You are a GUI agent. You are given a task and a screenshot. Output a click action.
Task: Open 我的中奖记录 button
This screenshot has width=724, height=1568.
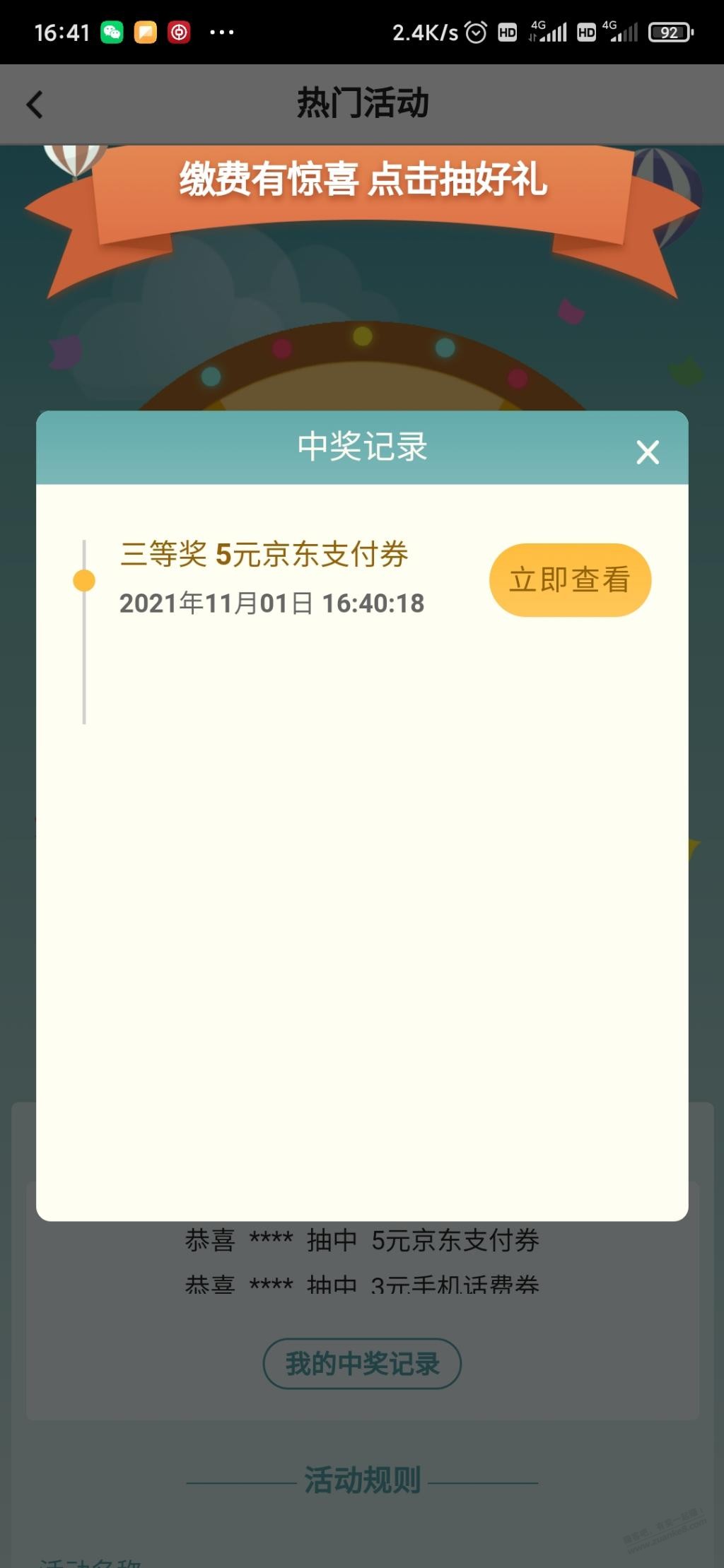[x=362, y=1363]
